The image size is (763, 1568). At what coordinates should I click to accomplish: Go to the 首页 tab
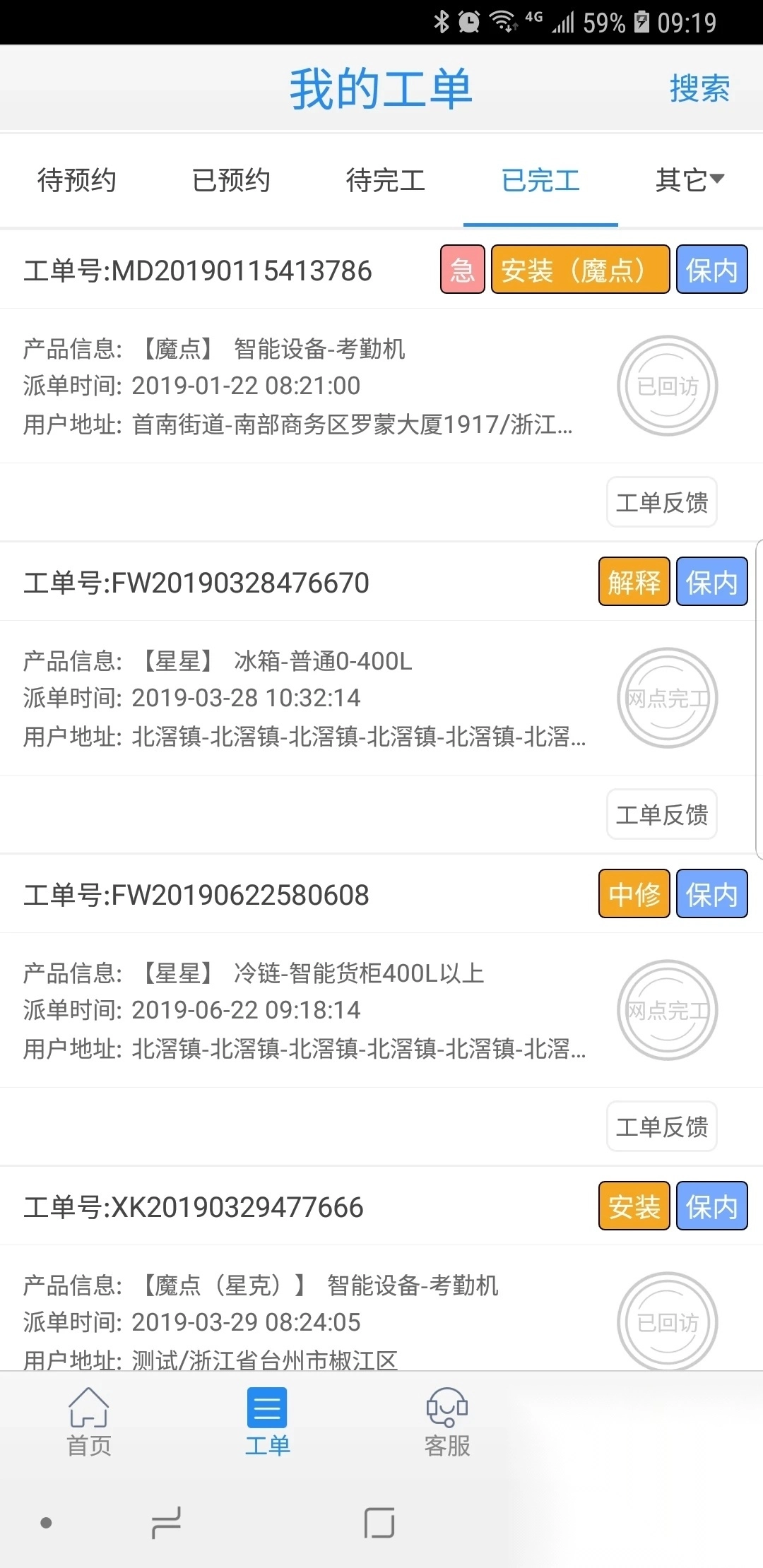89,1421
